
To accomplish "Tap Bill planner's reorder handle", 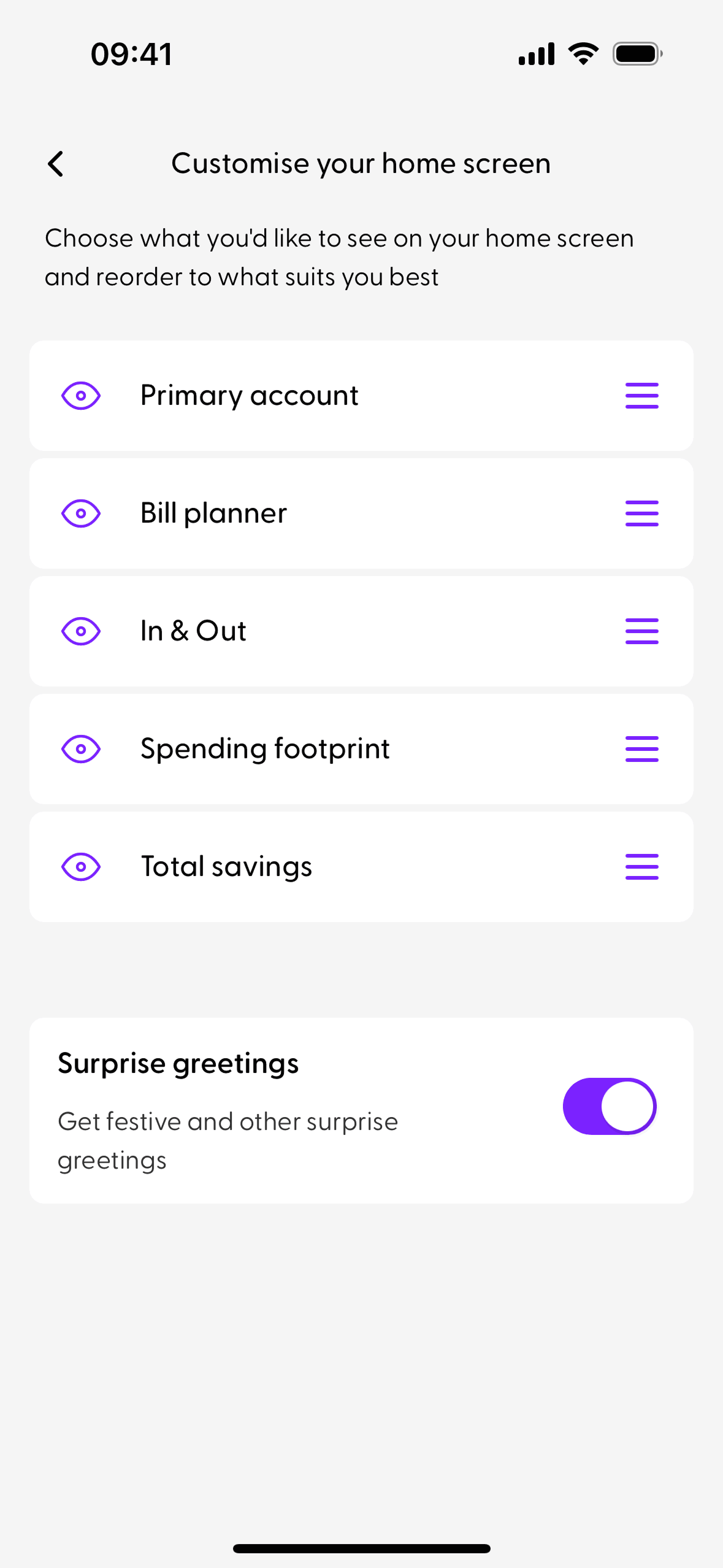I will tap(641, 513).
